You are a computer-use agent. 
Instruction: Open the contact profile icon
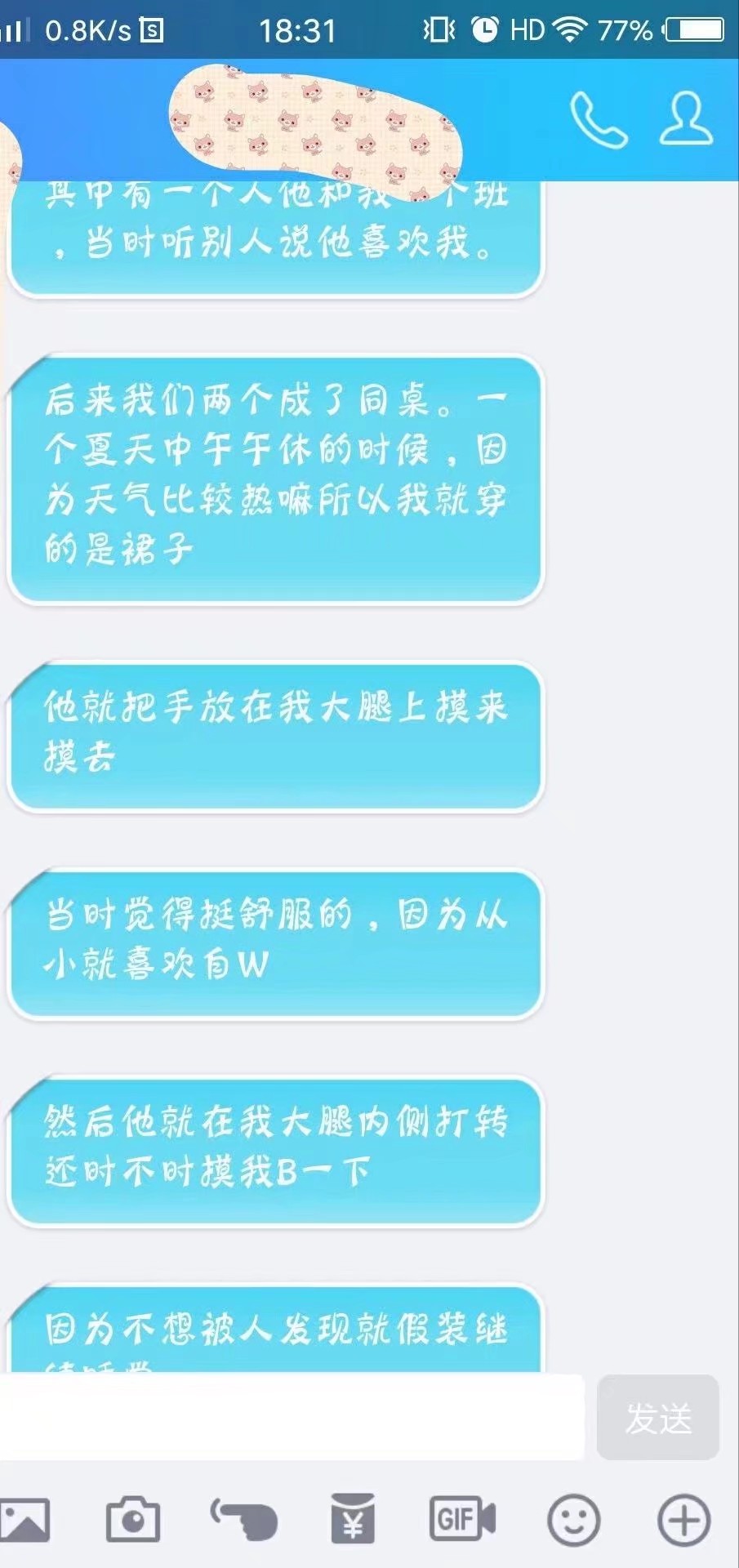coord(685,119)
